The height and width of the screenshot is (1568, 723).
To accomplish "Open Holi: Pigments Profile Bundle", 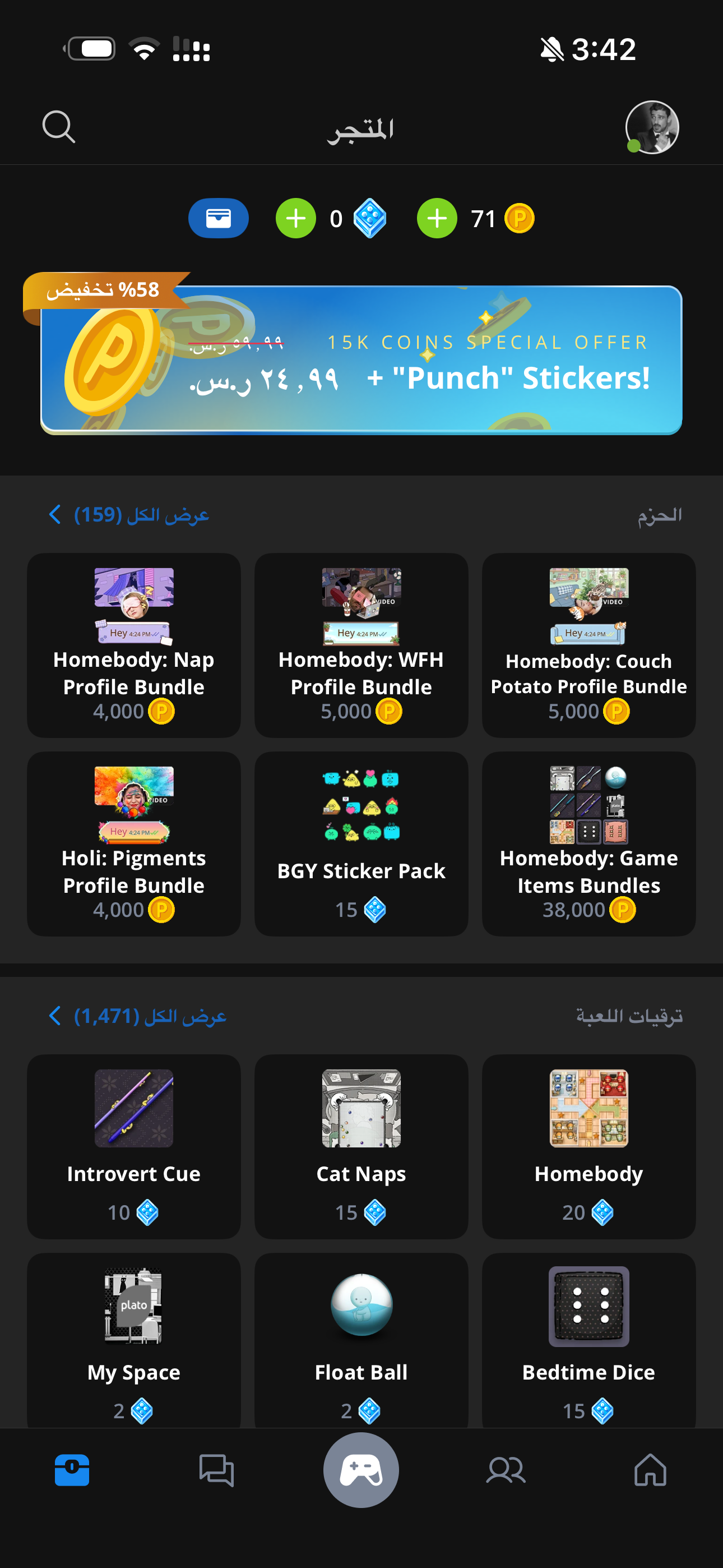I will pos(134,843).
